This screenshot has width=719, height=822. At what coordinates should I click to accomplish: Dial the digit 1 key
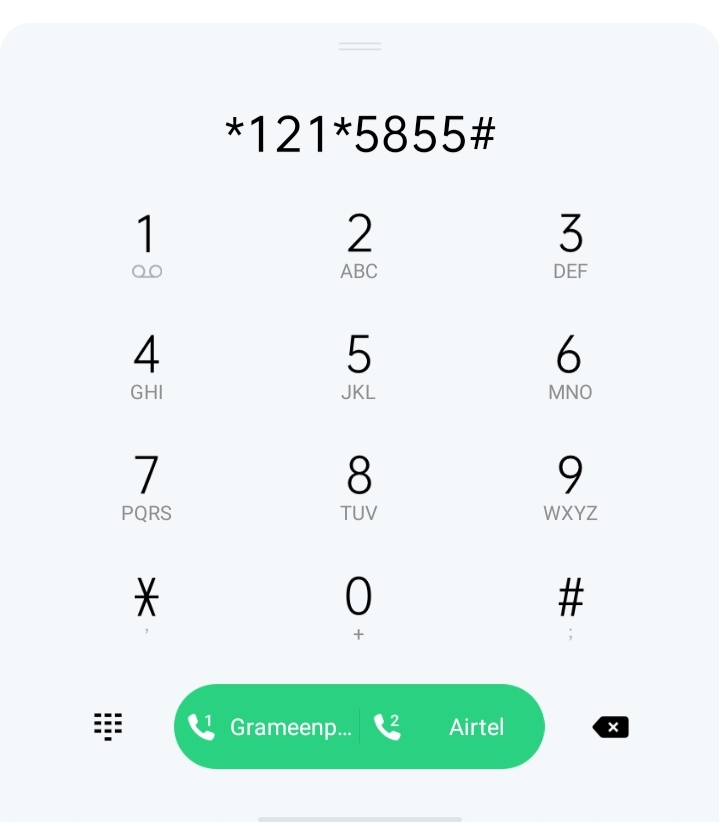click(x=146, y=246)
